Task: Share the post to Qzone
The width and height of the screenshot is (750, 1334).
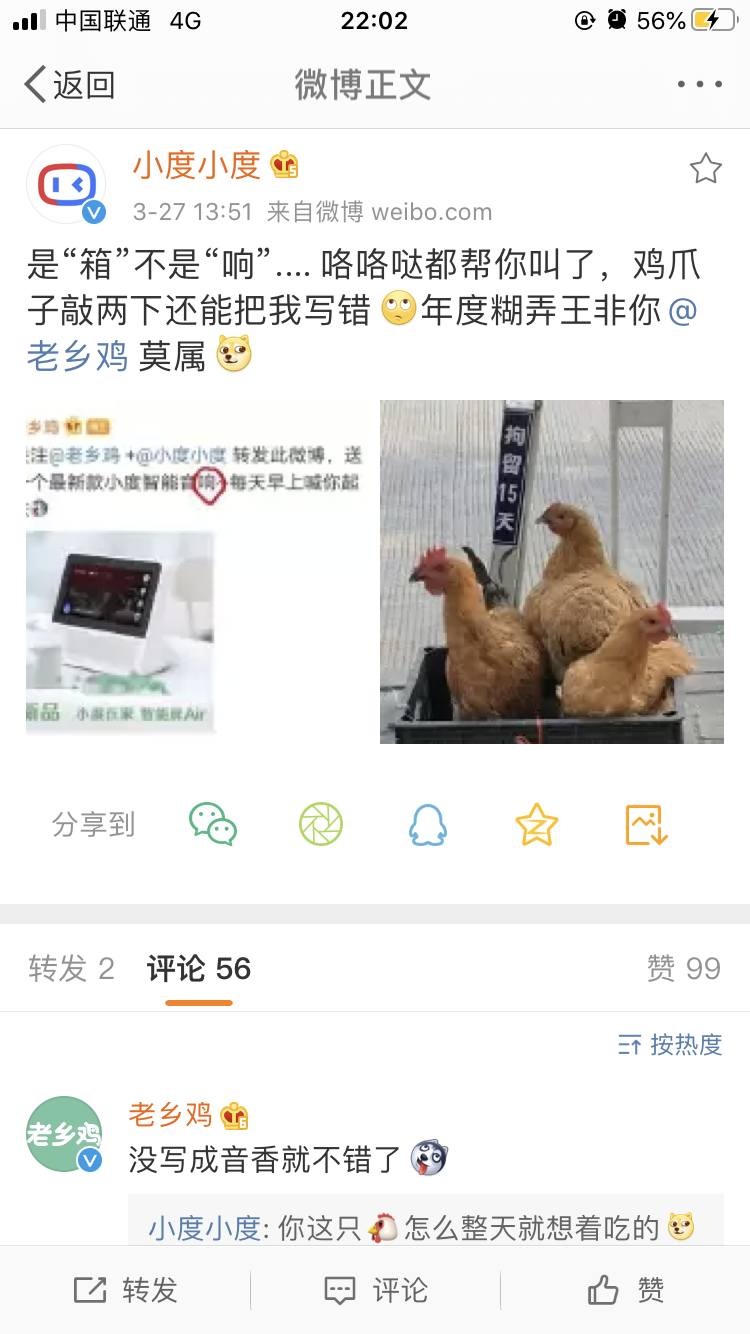Action: pos(536,825)
